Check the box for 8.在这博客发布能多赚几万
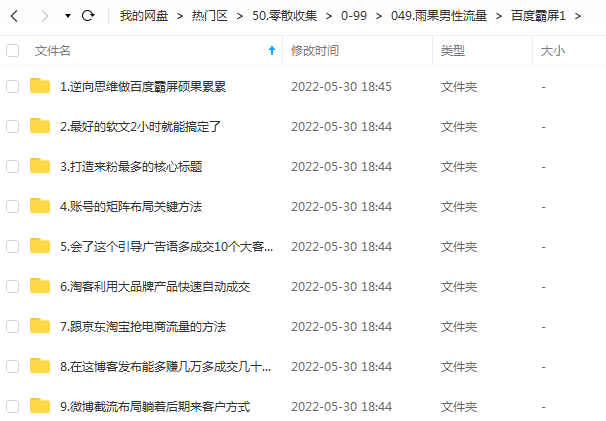606x421 pixels. click(13, 367)
